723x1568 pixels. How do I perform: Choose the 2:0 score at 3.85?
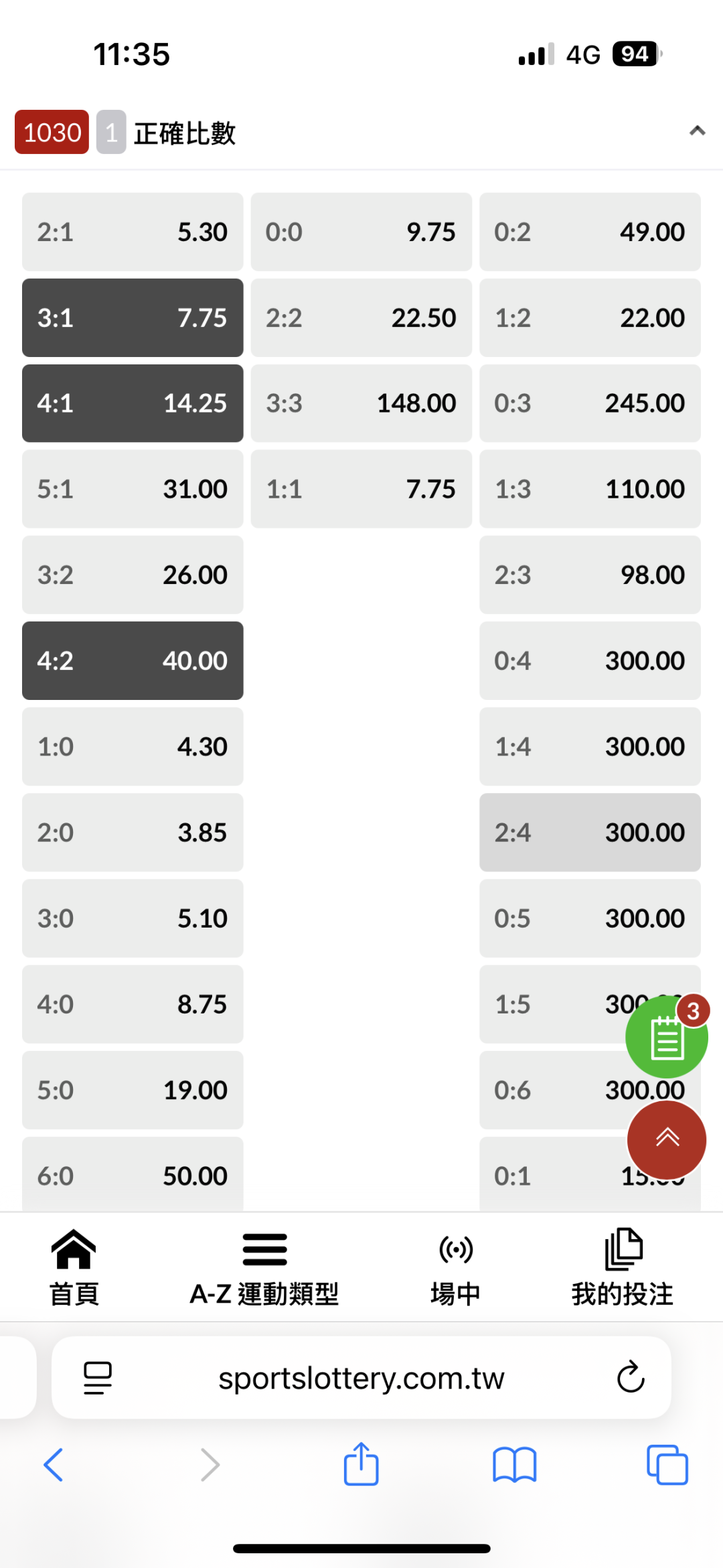[133, 832]
